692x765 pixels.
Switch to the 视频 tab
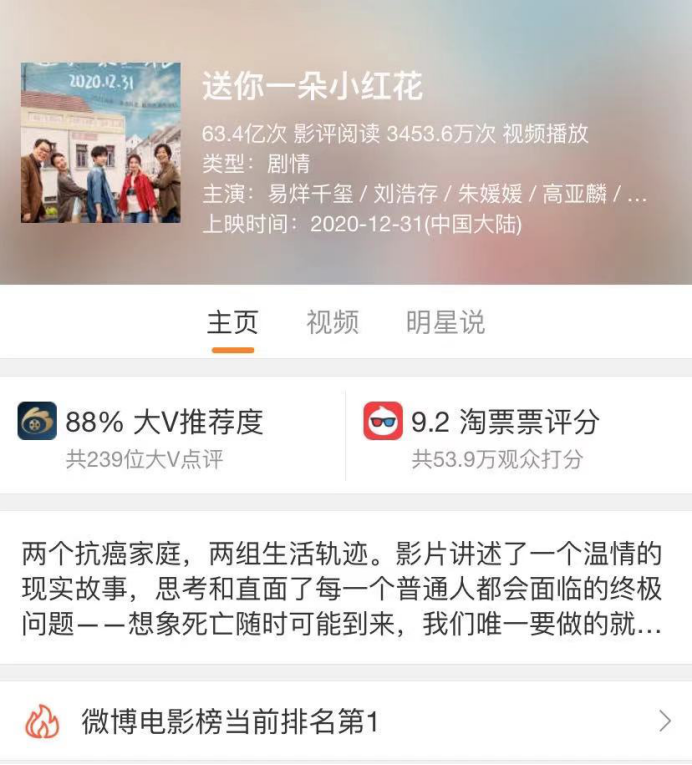point(332,322)
